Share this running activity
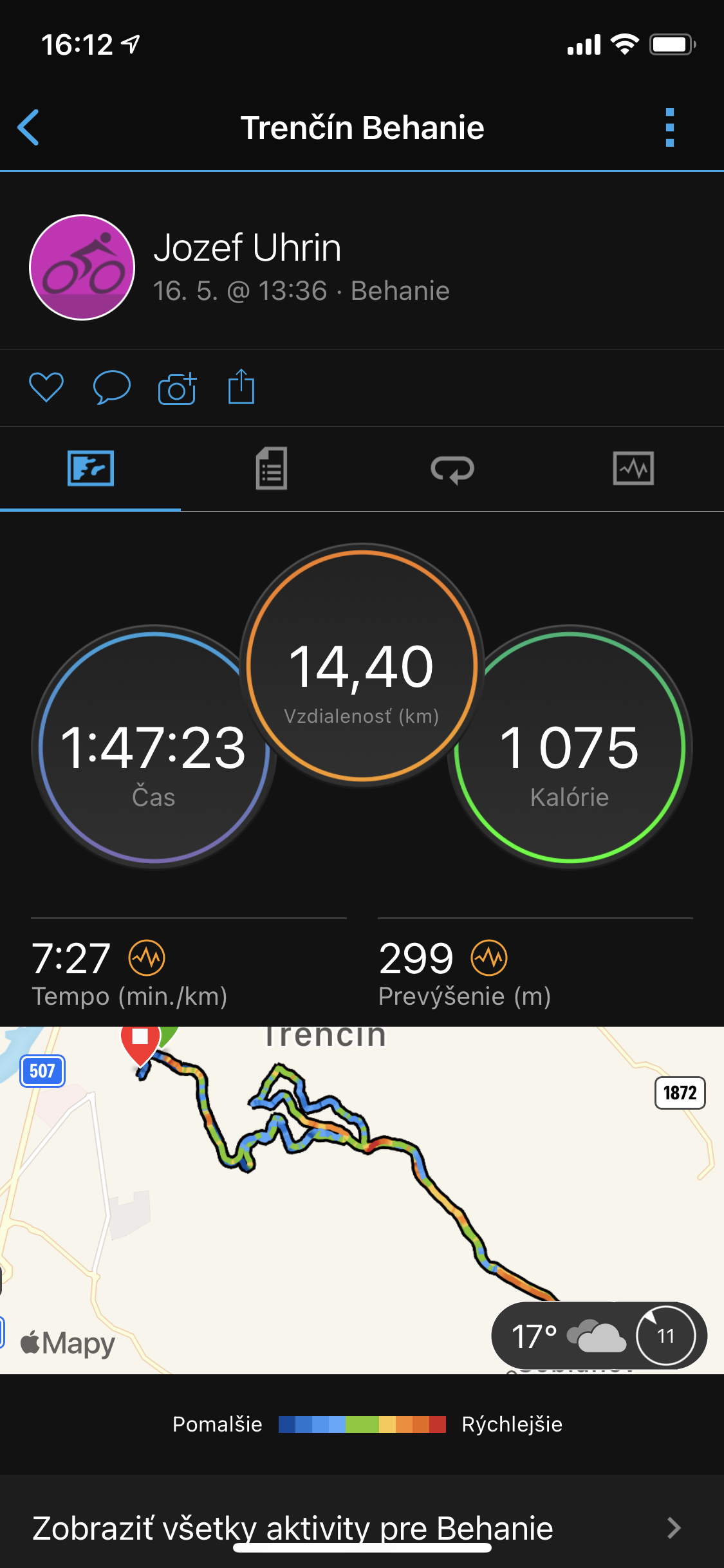Image resolution: width=724 pixels, height=1568 pixels. [241, 386]
